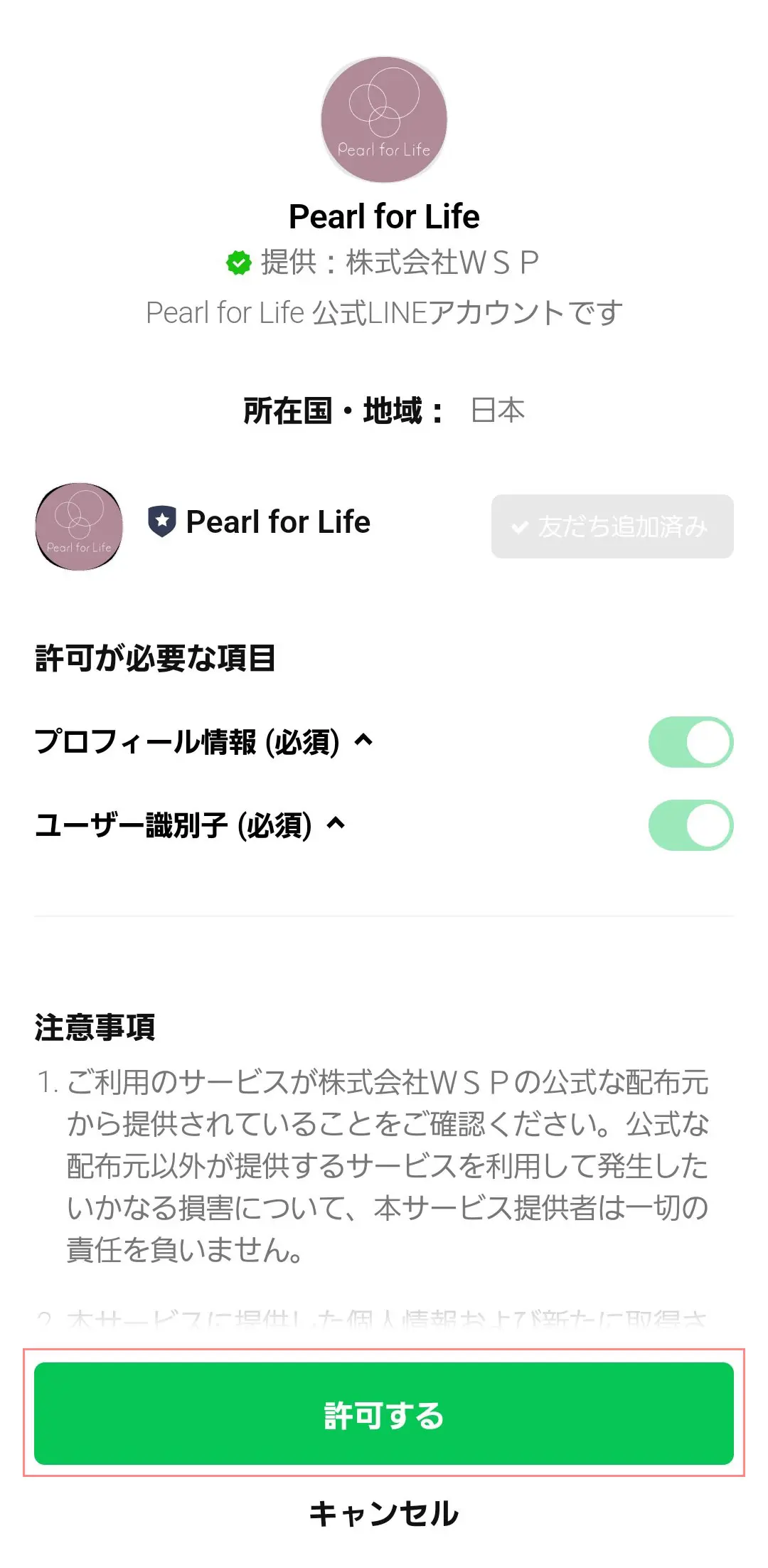Disable the プロフィール情報 (必須) toggle
The width and height of the screenshot is (768, 1568).
(x=690, y=741)
